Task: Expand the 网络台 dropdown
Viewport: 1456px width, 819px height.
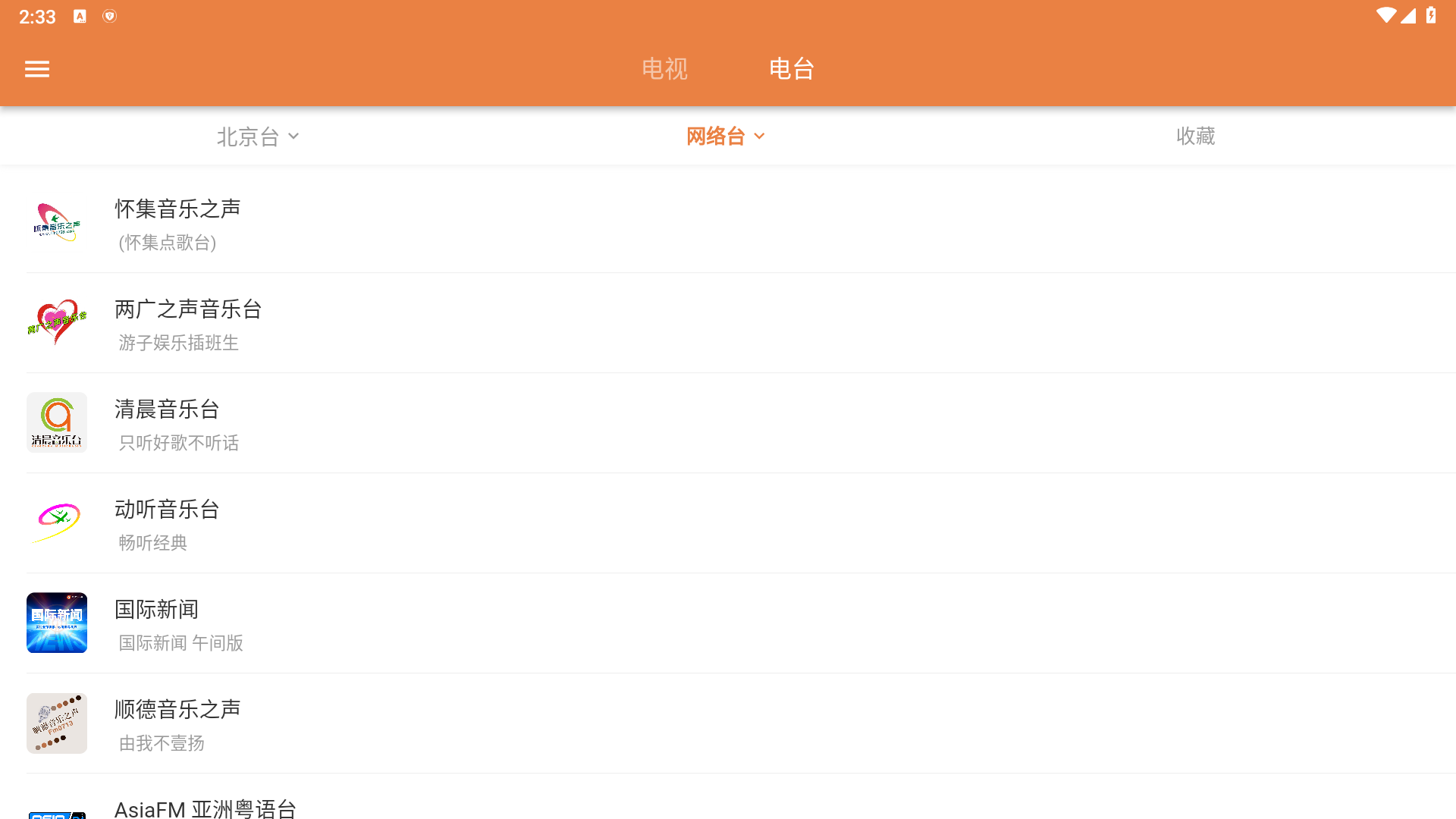Action: coord(725,136)
